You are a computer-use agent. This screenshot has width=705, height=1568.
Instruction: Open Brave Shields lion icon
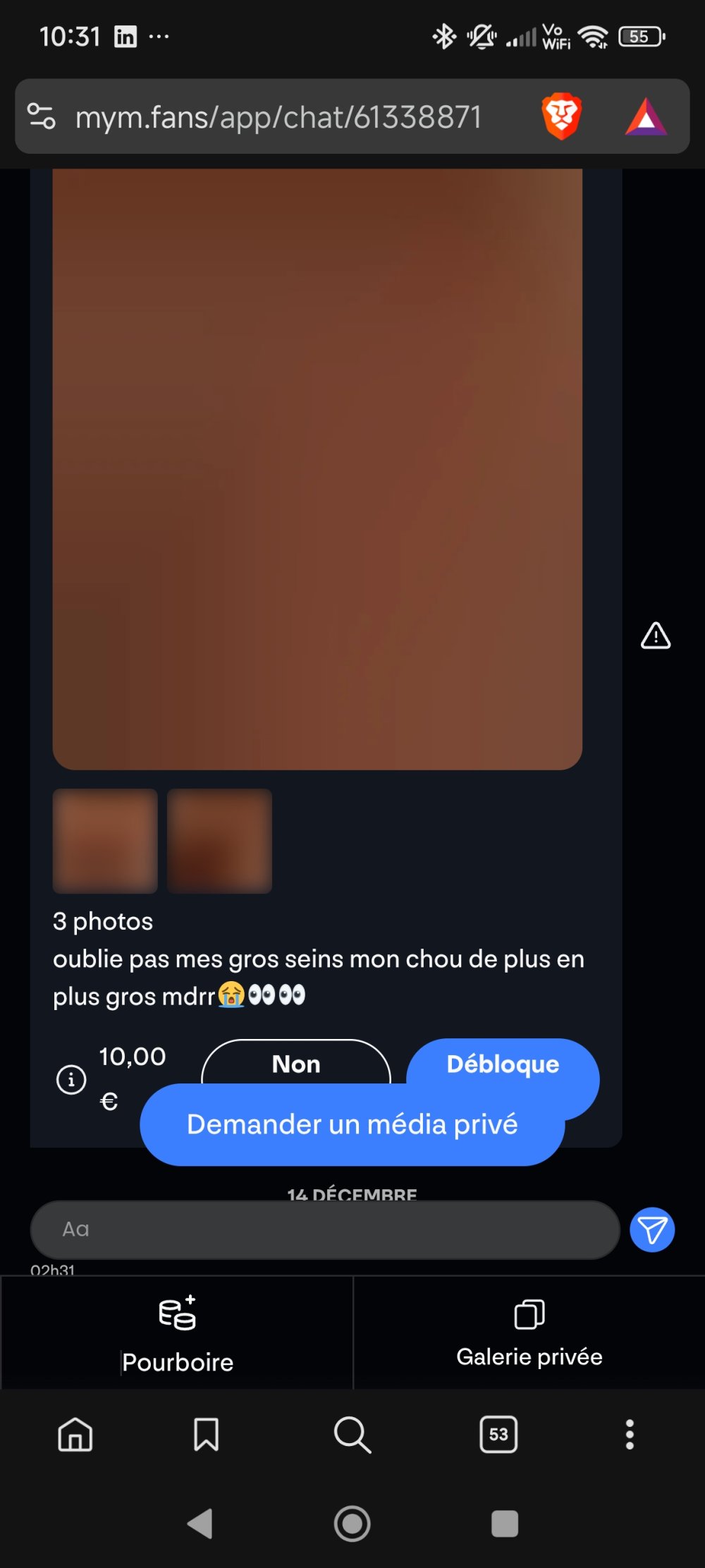click(561, 116)
